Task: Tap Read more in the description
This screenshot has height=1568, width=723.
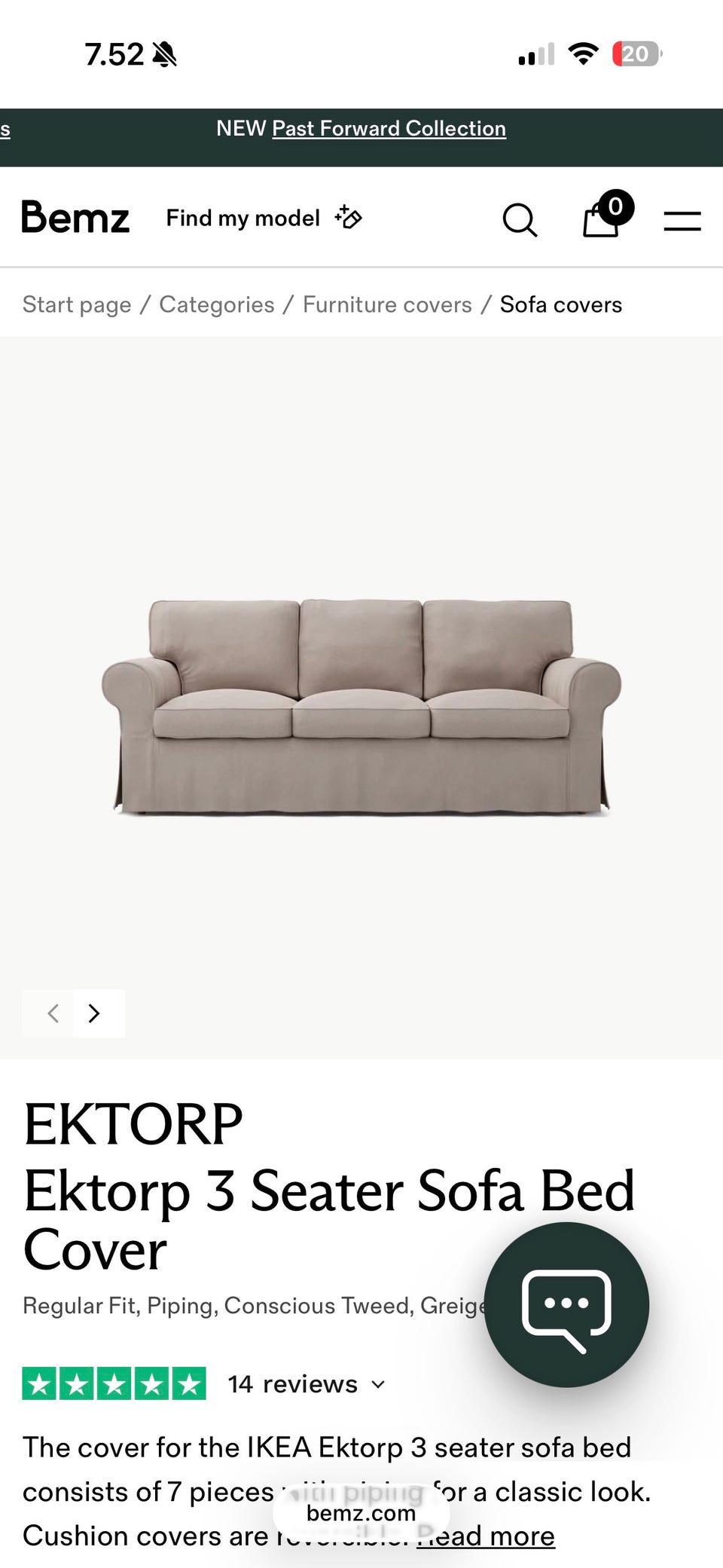Action: pyautogui.click(x=486, y=1535)
